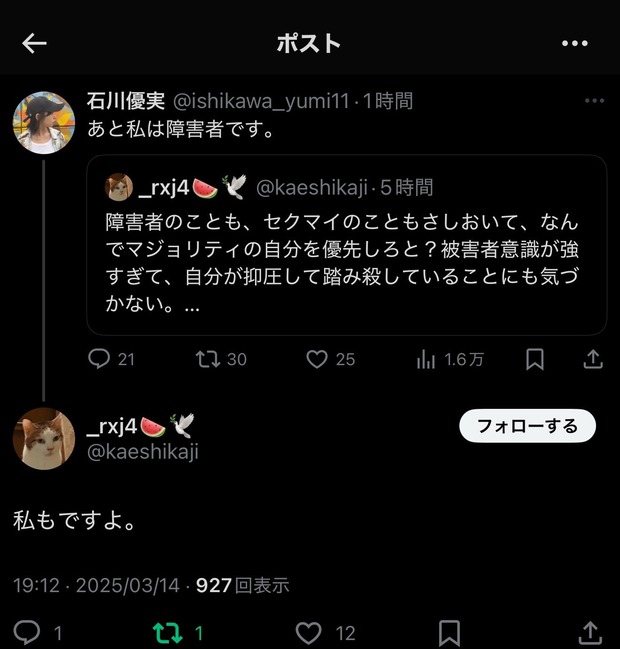Open the quoted post by _rxj4
The image size is (620, 649).
click(x=347, y=245)
